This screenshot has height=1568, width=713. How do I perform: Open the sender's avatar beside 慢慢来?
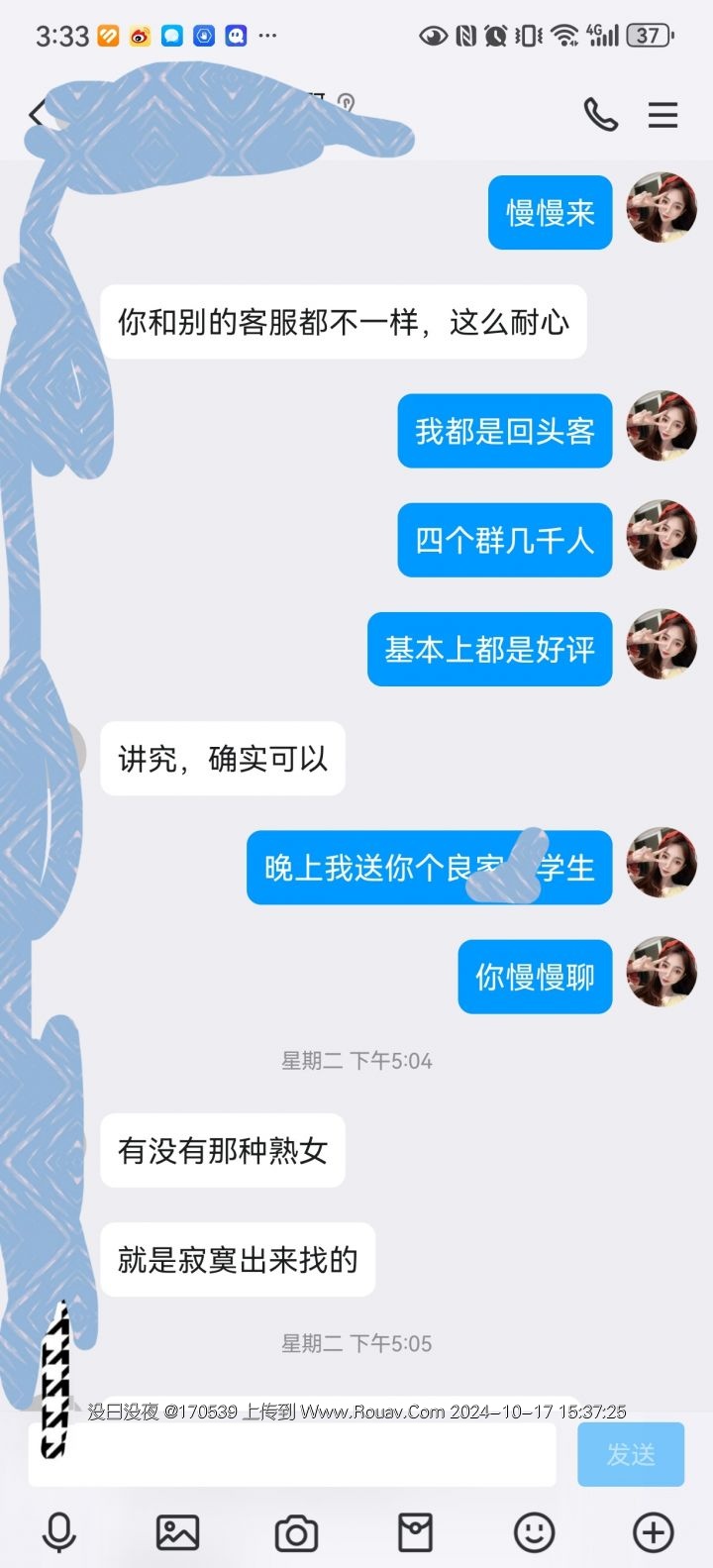[x=662, y=208]
